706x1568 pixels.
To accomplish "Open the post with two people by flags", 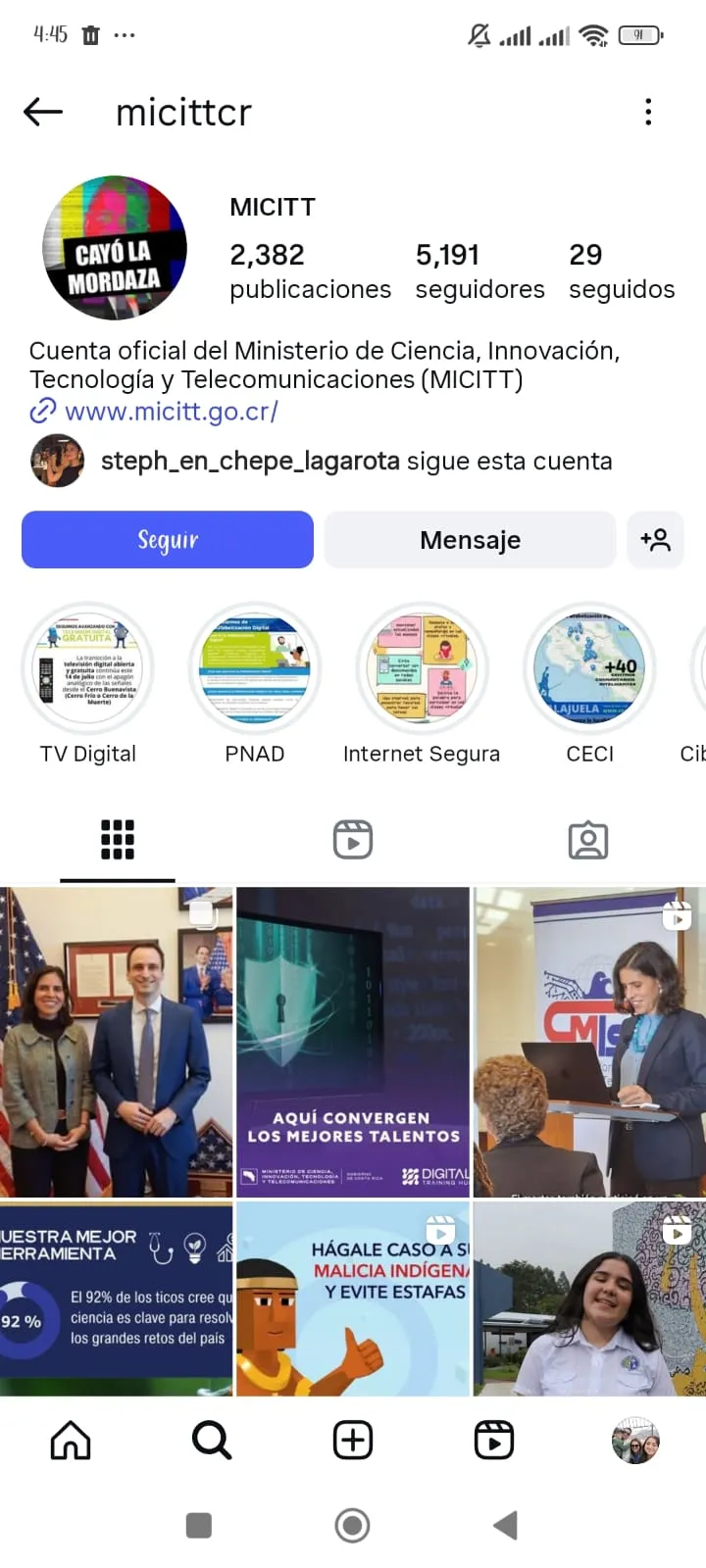I will pyautogui.click(x=117, y=1042).
